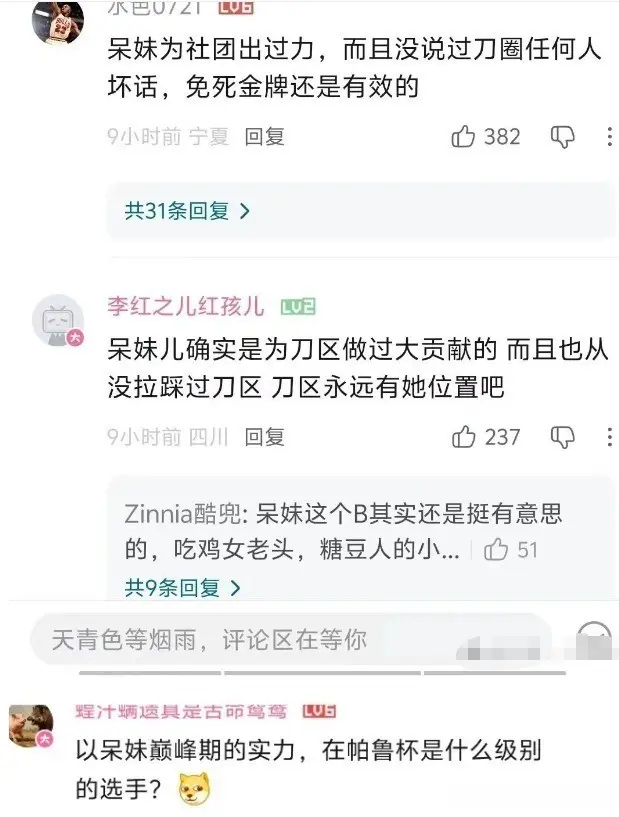Like the comment with 237 likes
Viewport: 619px width, 817px height.
click(463, 437)
